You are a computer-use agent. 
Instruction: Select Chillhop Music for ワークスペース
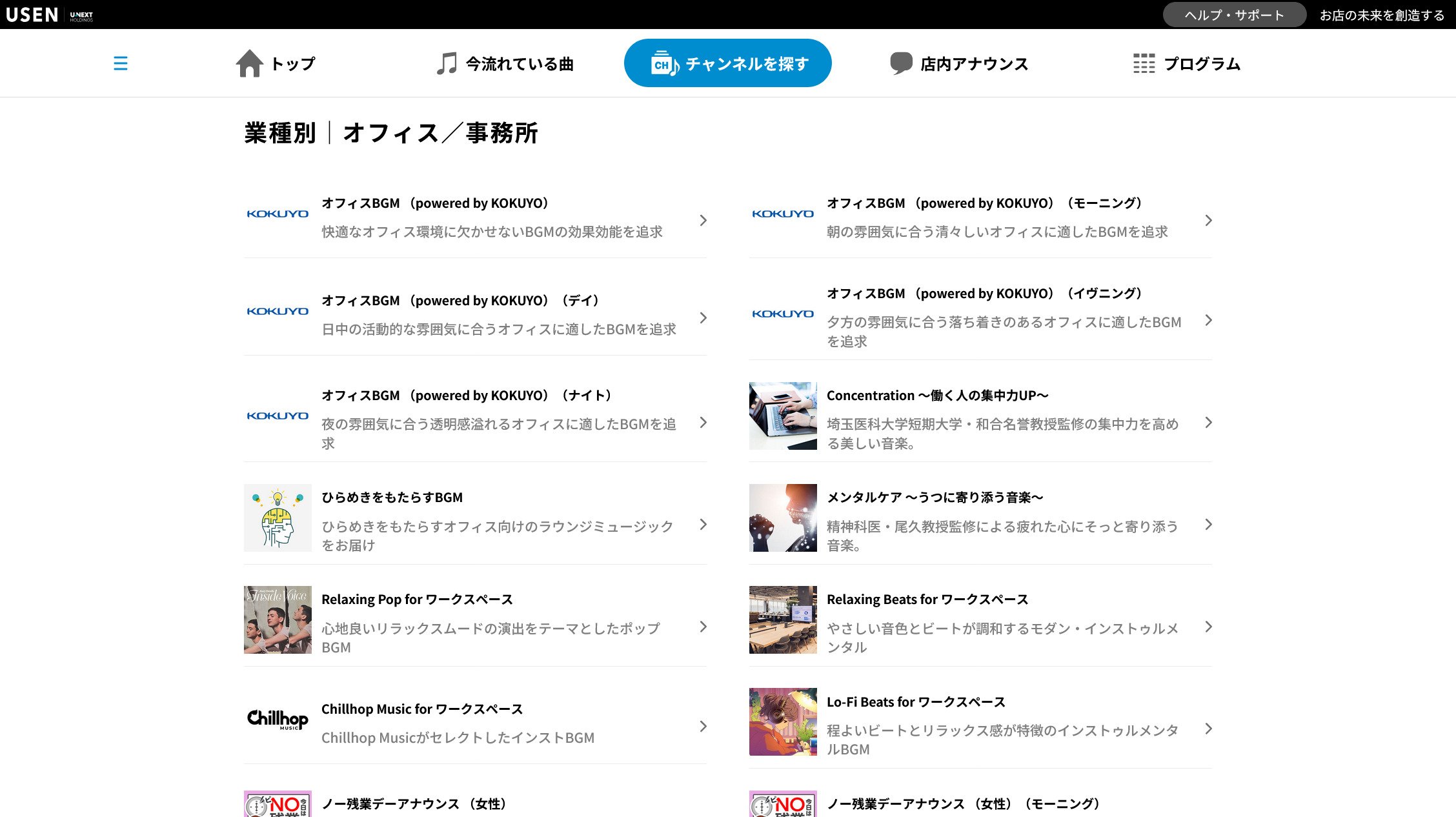tap(475, 723)
